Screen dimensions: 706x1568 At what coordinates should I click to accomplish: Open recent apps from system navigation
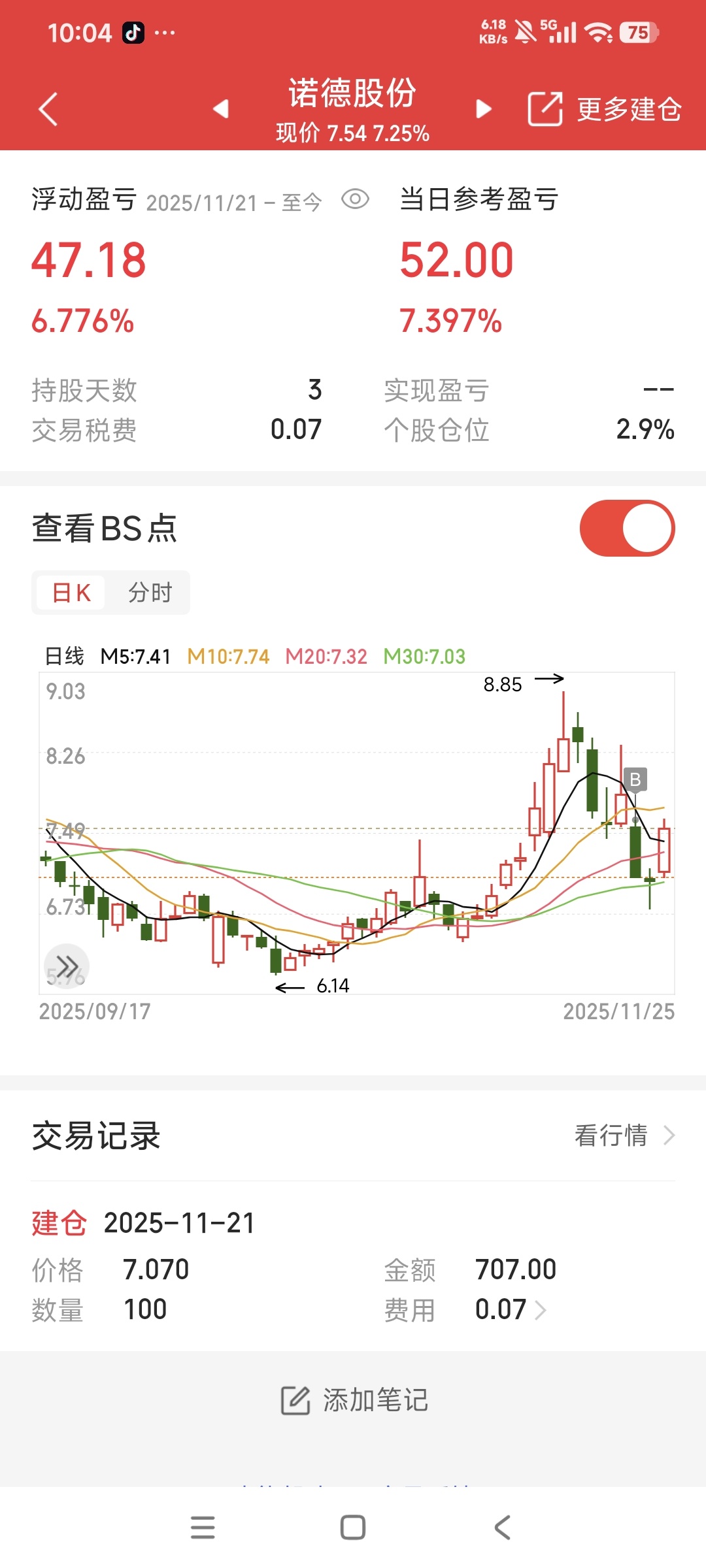pos(203,1527)
